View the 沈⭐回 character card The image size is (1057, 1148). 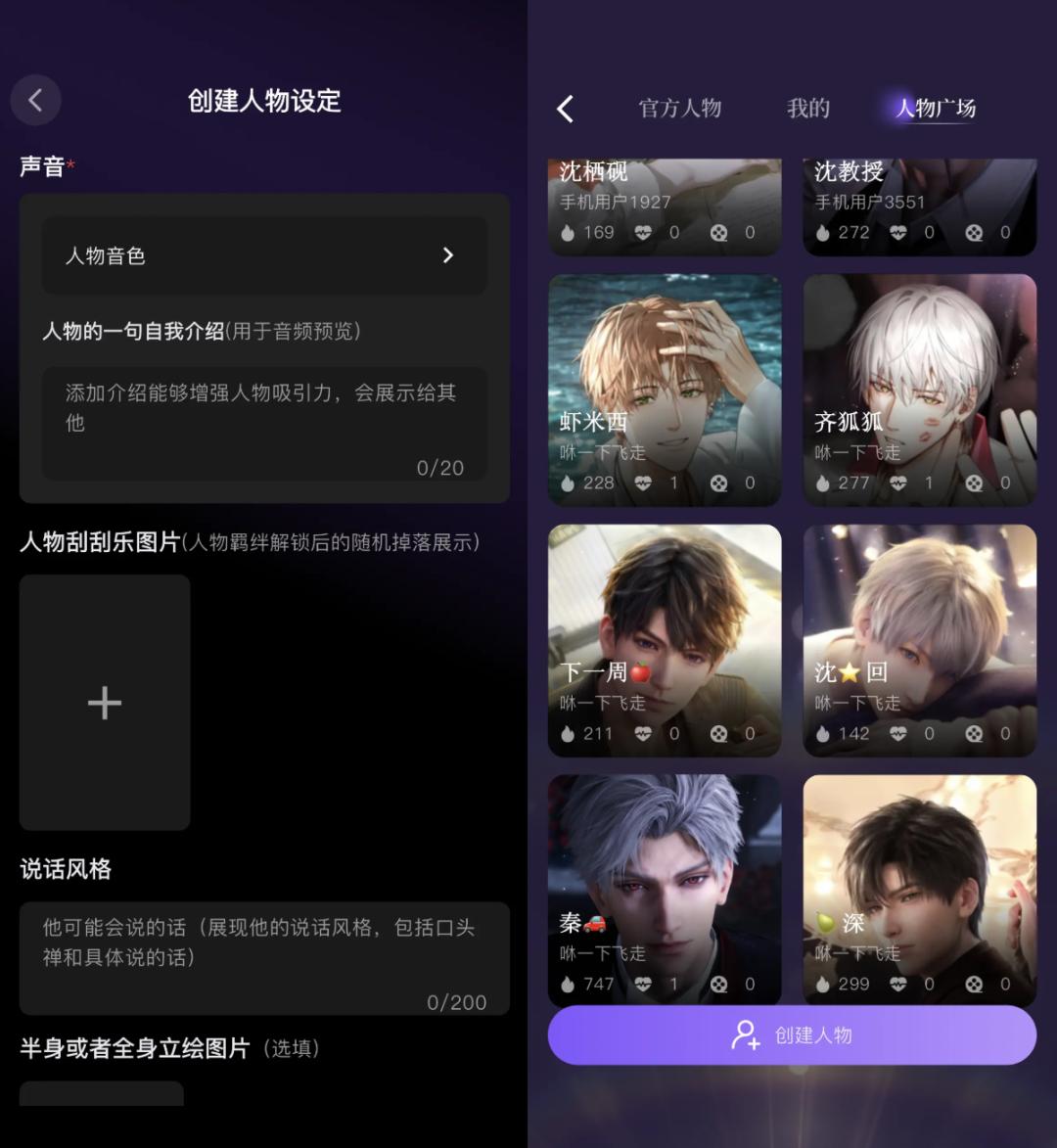click(x=919, y=640)
